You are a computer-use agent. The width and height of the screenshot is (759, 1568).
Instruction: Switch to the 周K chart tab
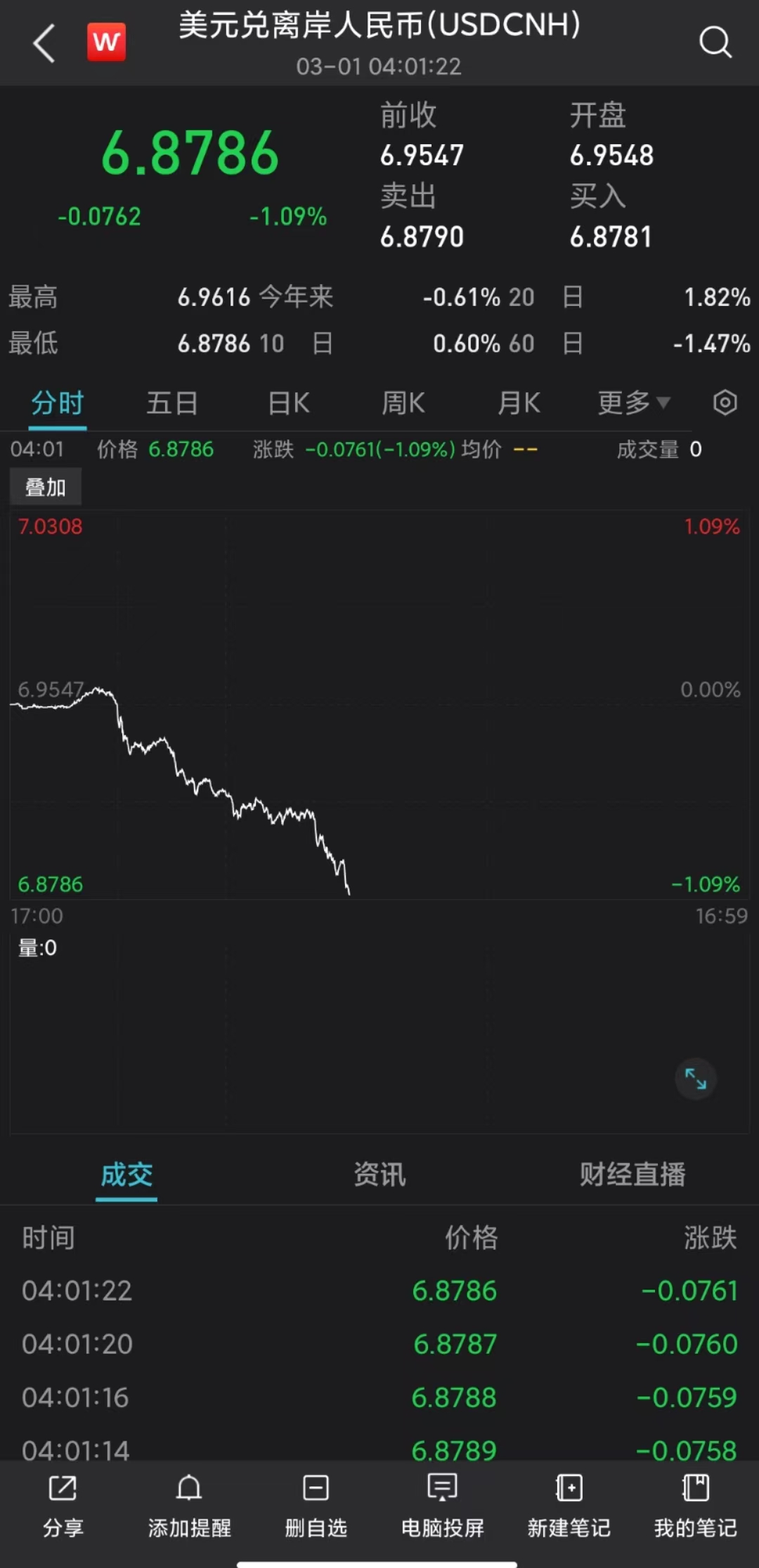coord(403,403)
